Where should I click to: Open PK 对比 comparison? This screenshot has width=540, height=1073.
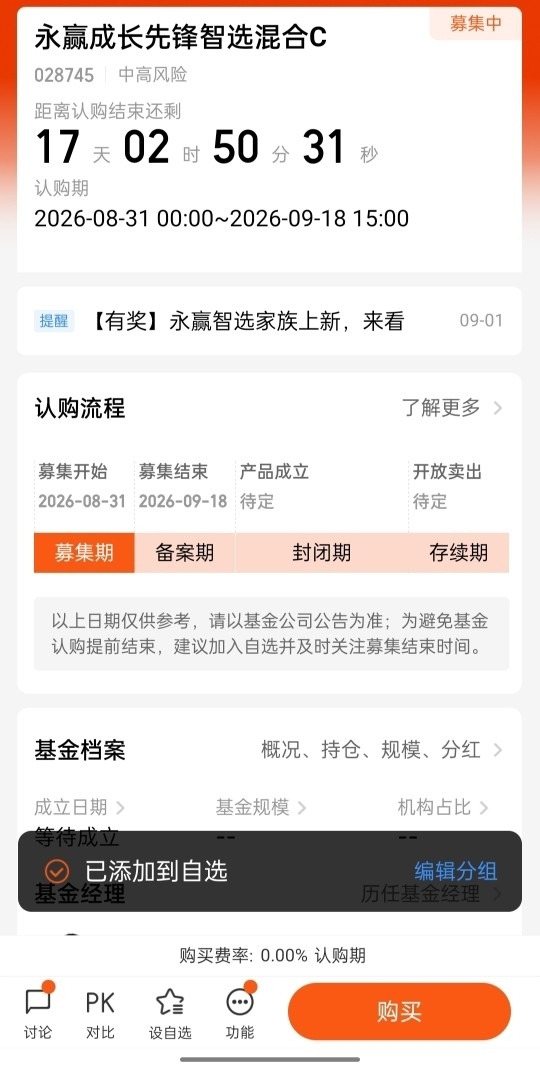pyautogui.click(x=100, y=1011)
